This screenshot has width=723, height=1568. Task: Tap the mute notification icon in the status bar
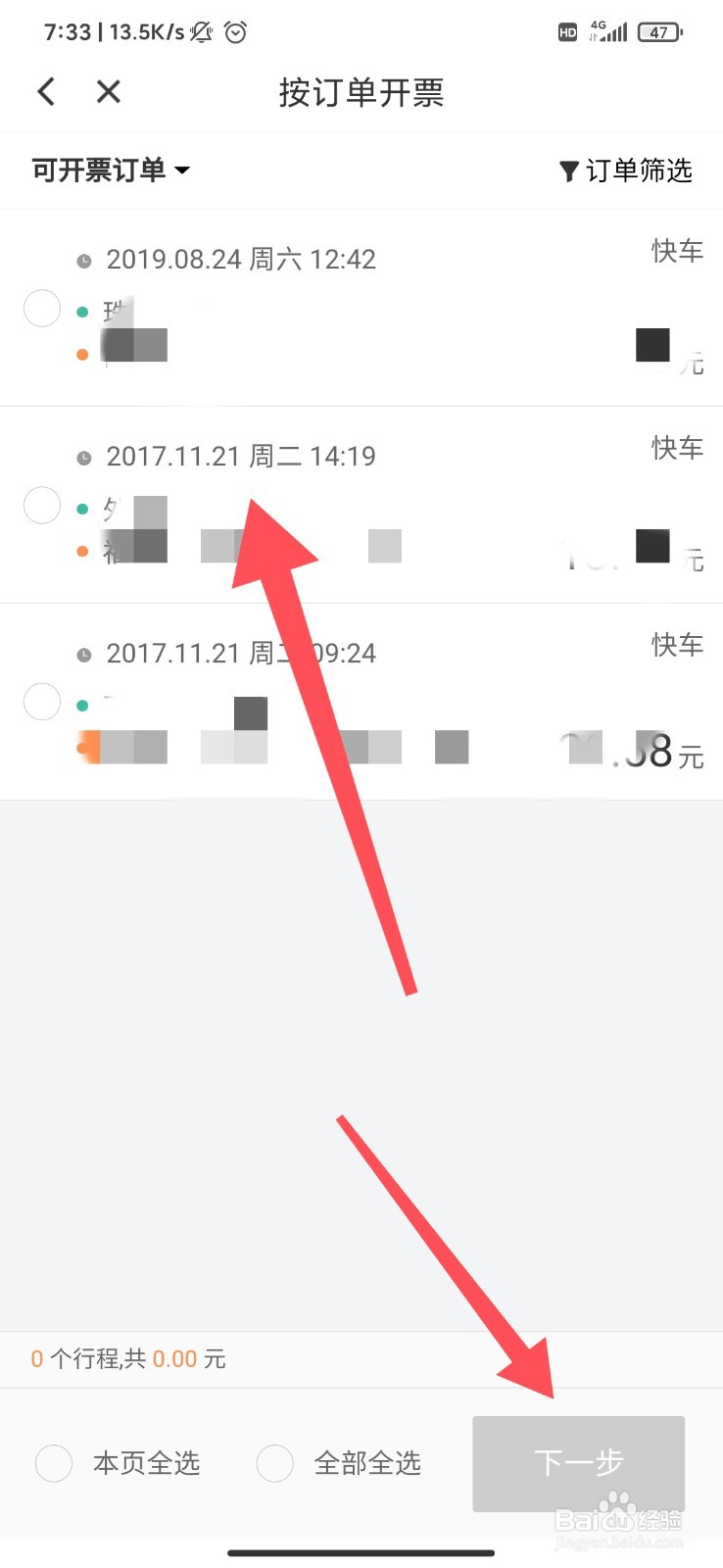pos(200,32)
